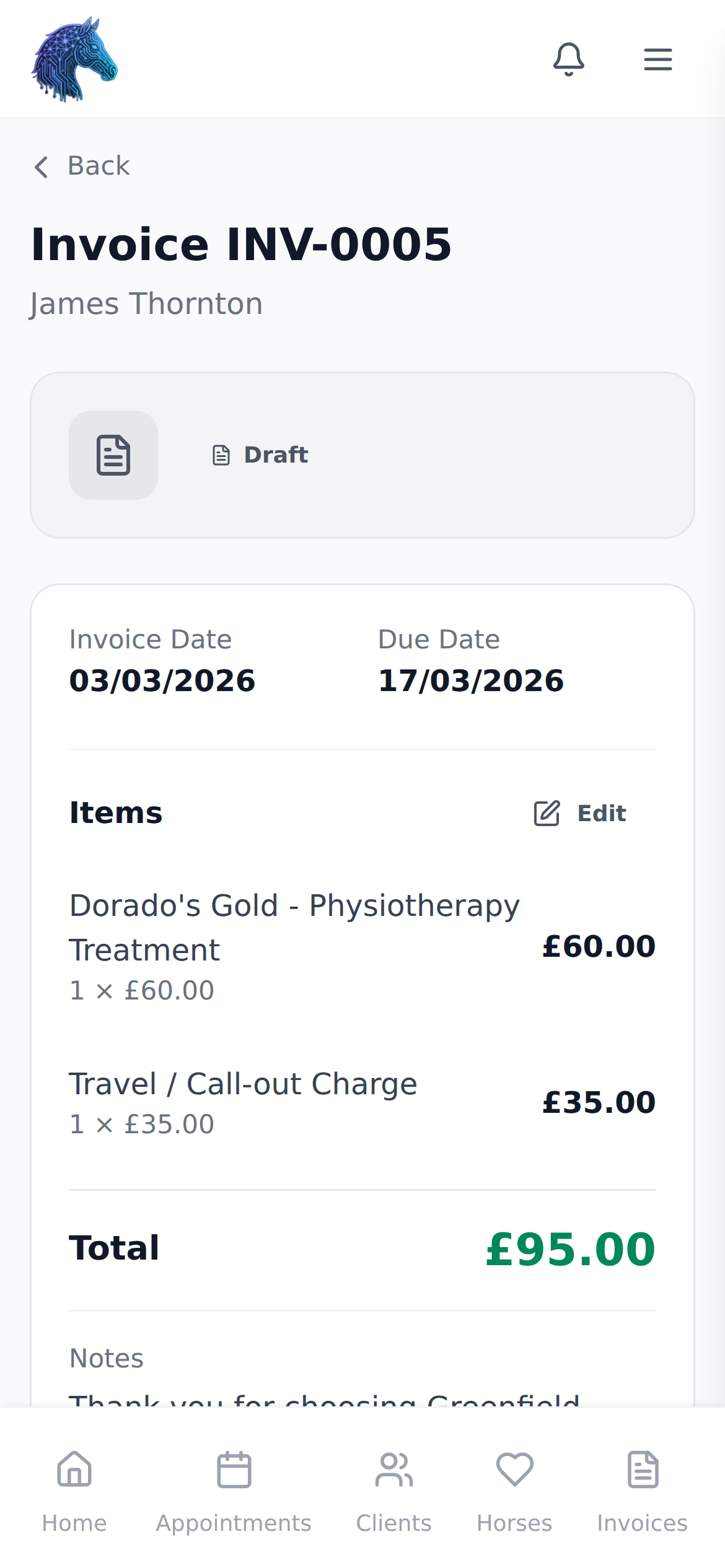Click client name James Thornton

pos(146,303)
